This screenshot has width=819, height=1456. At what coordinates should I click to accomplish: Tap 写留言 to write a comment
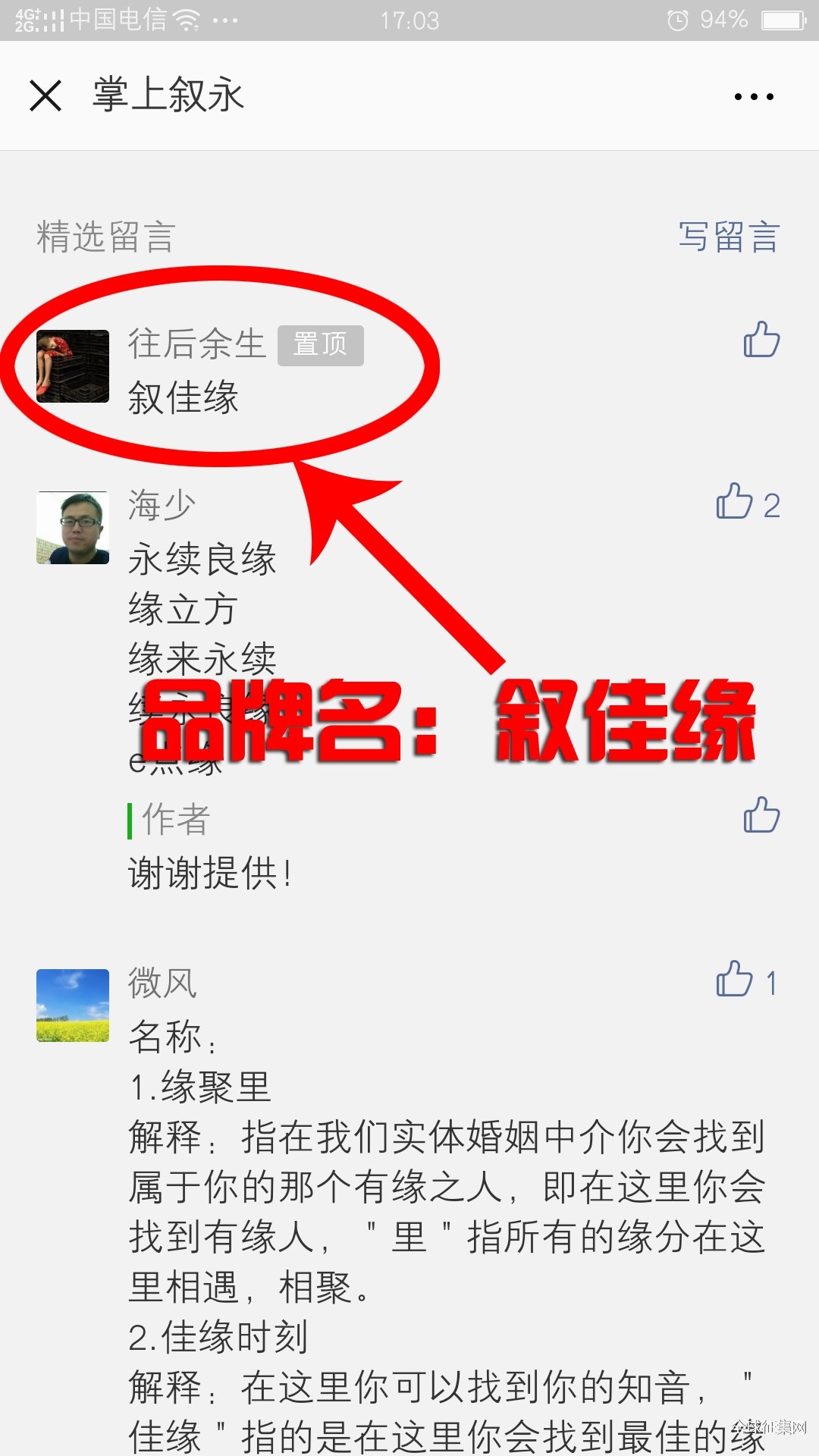(728, 237)
